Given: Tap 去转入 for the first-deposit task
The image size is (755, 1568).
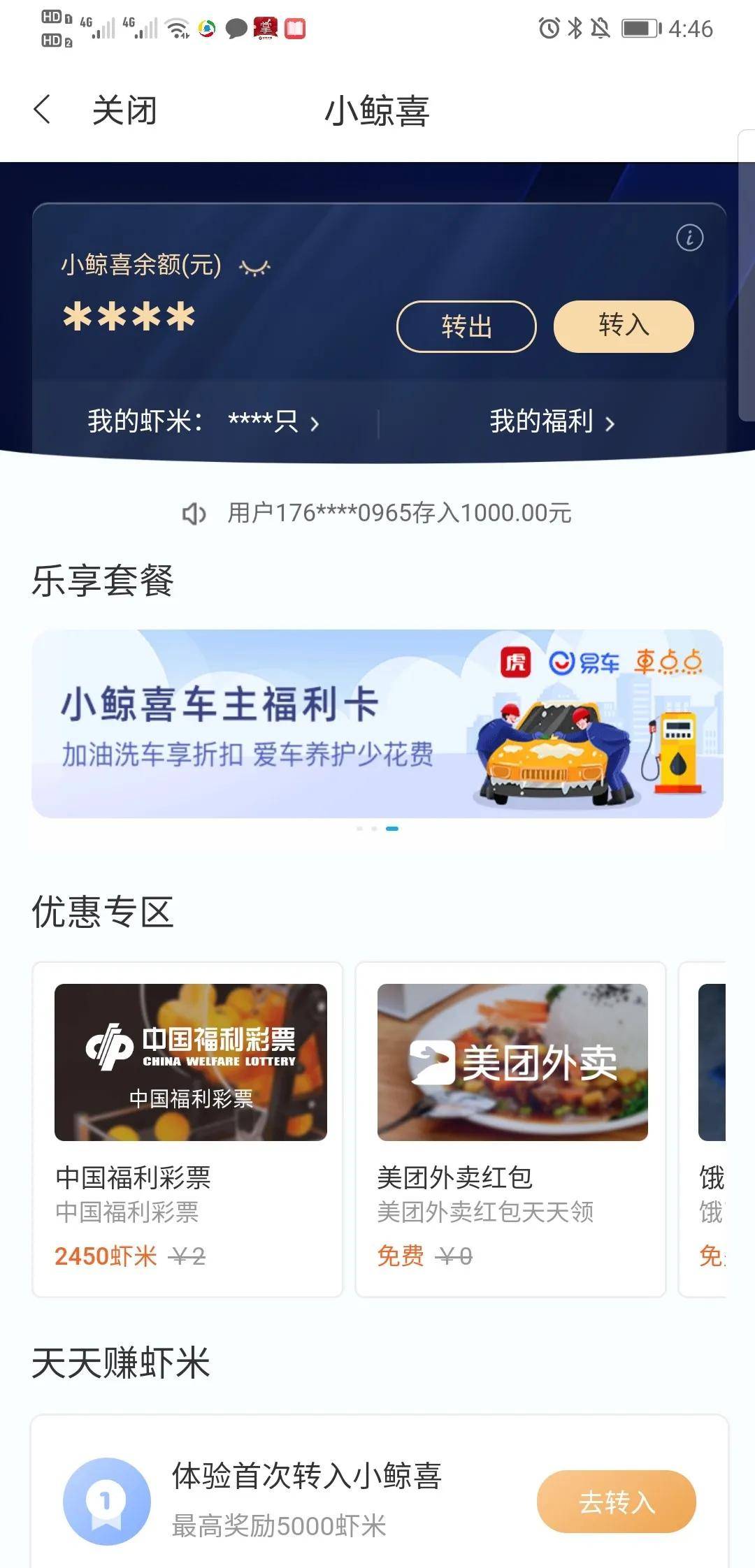Looking at the screenshot, I should click(x=616, y=1501).
